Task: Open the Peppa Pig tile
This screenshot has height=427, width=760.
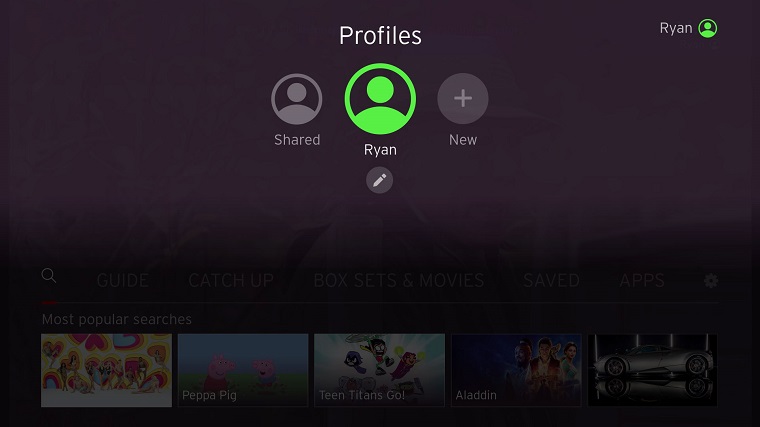Action: (x=243, y=370)
